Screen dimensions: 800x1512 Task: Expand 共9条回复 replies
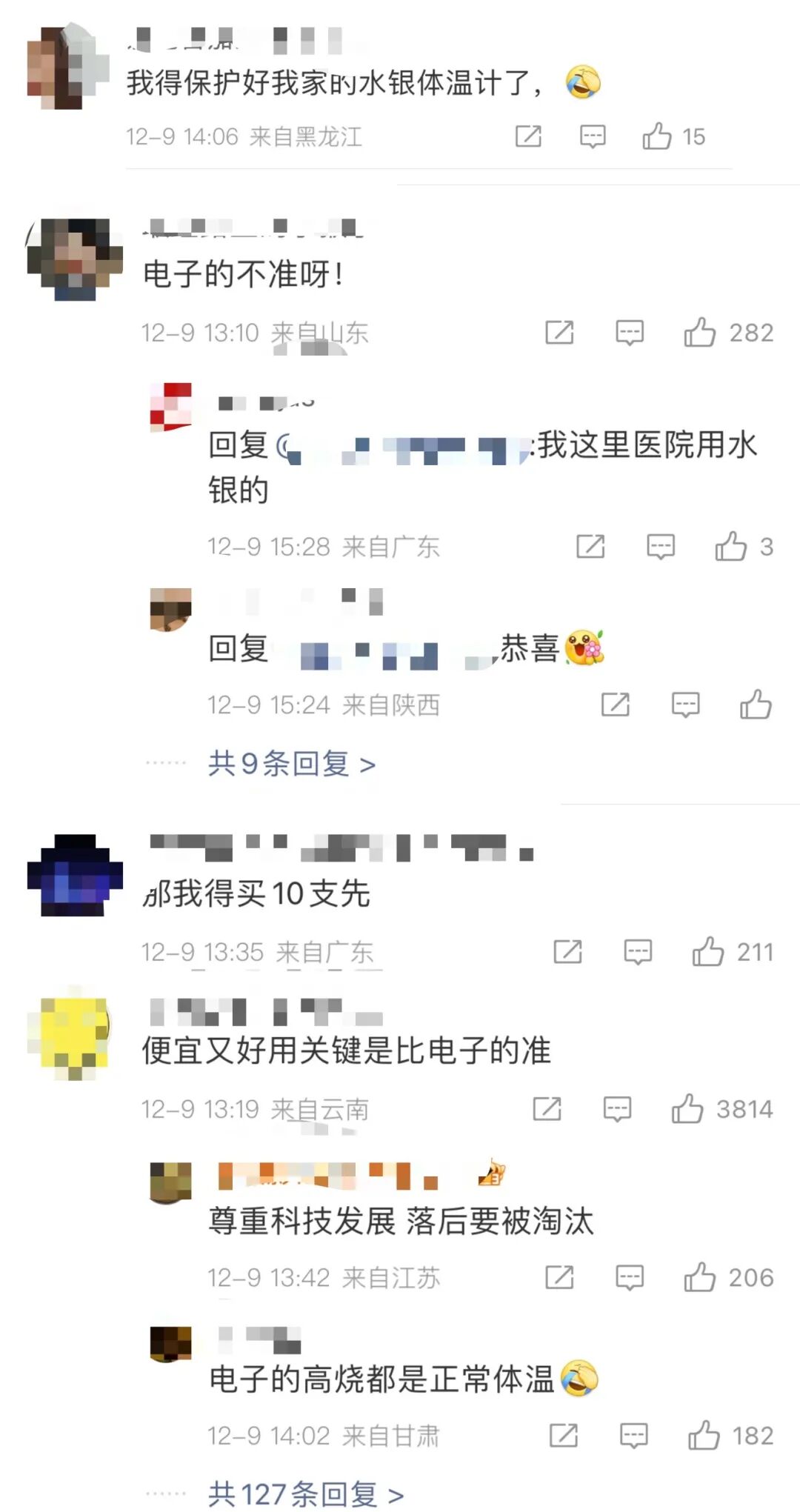click(x=292, y=763)
